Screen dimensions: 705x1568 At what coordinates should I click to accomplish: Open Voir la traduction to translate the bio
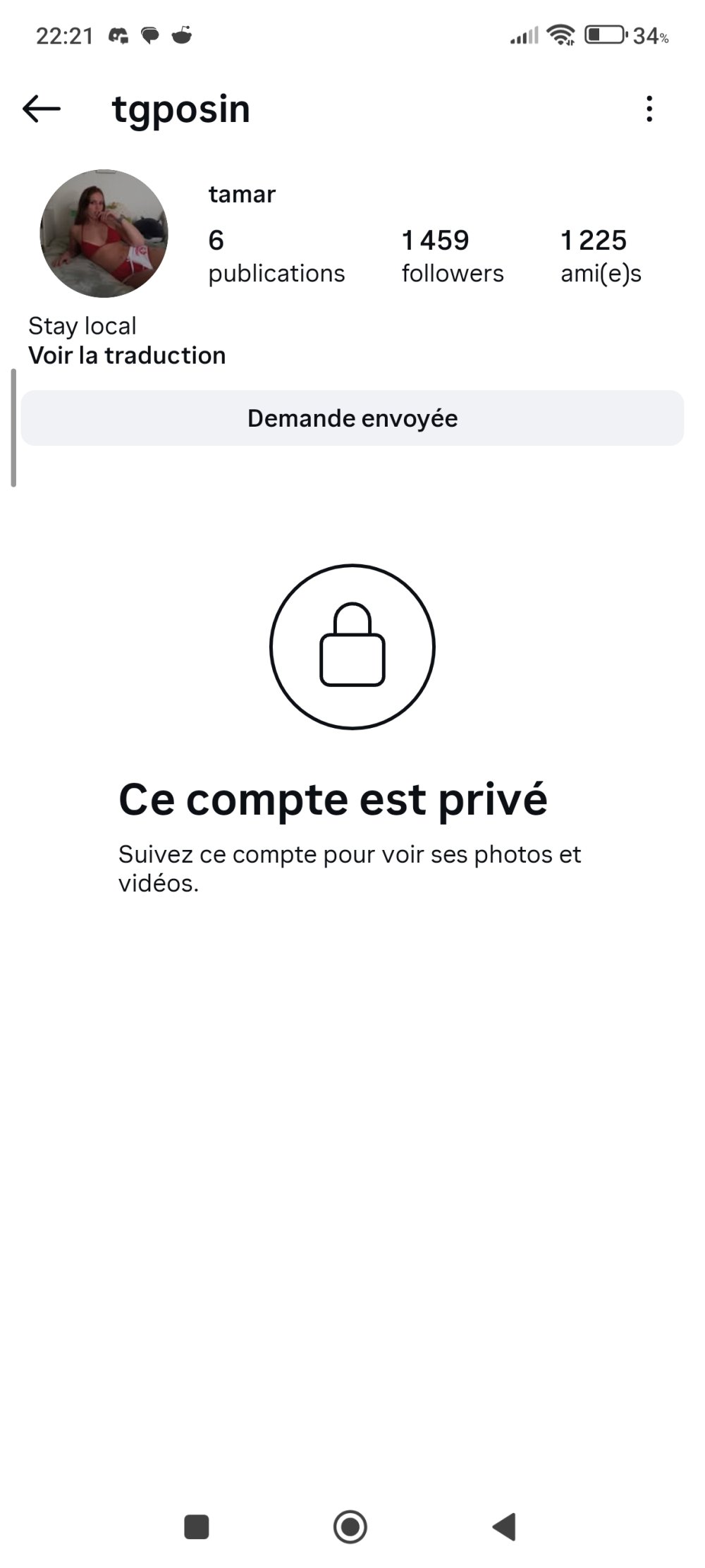[126, 355]
